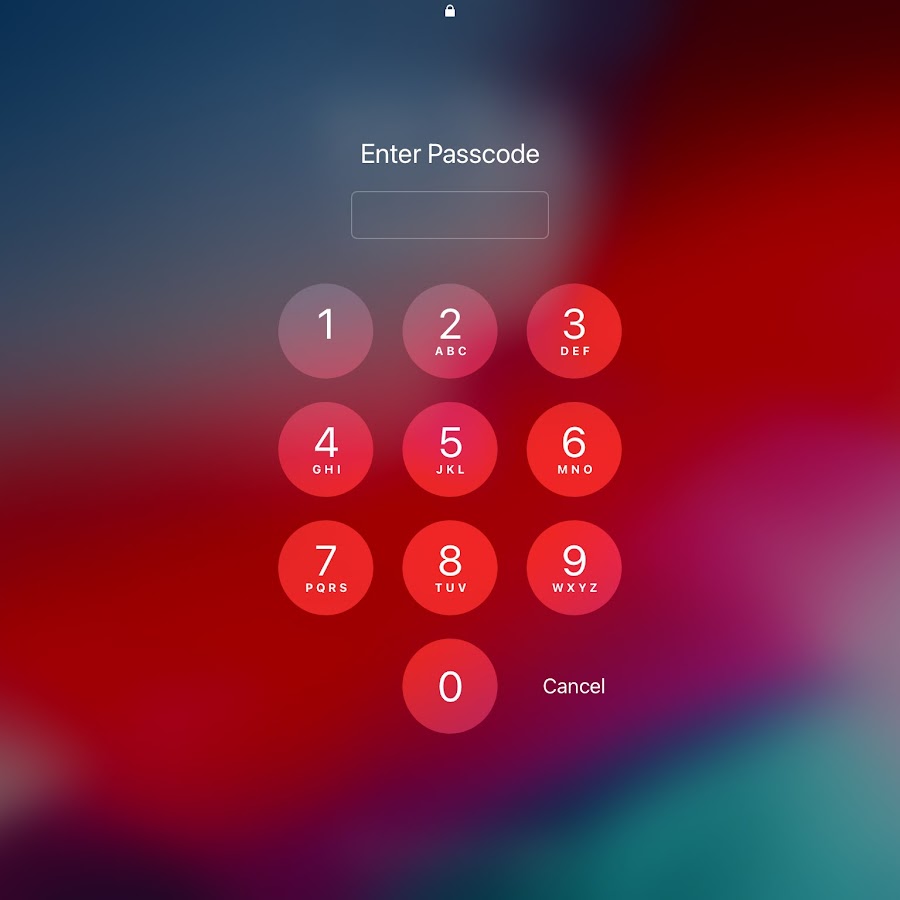
Task: Tap digit 1 on the passcode keypad
Action: tap(326, 331)
